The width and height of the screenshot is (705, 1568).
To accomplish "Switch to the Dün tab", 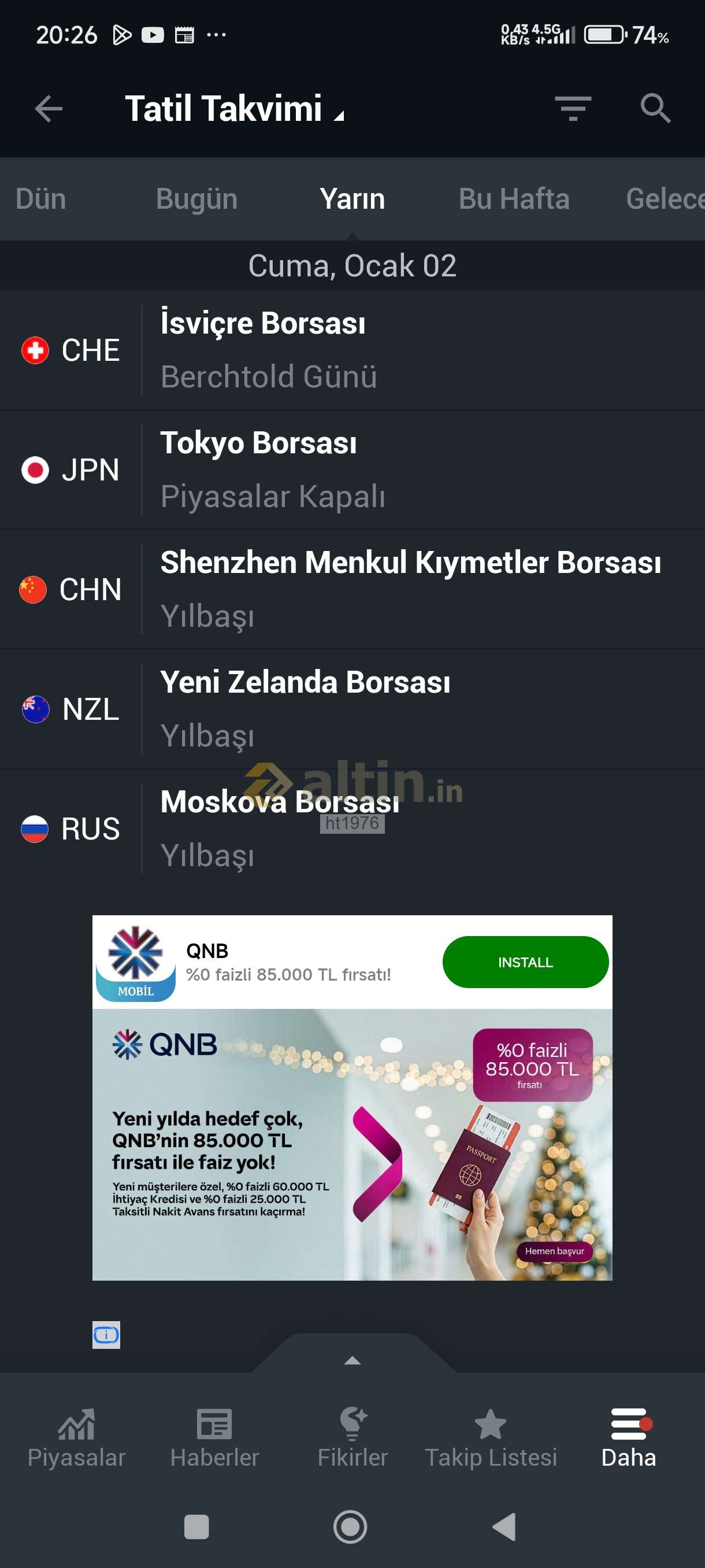I will click(41, 199).
